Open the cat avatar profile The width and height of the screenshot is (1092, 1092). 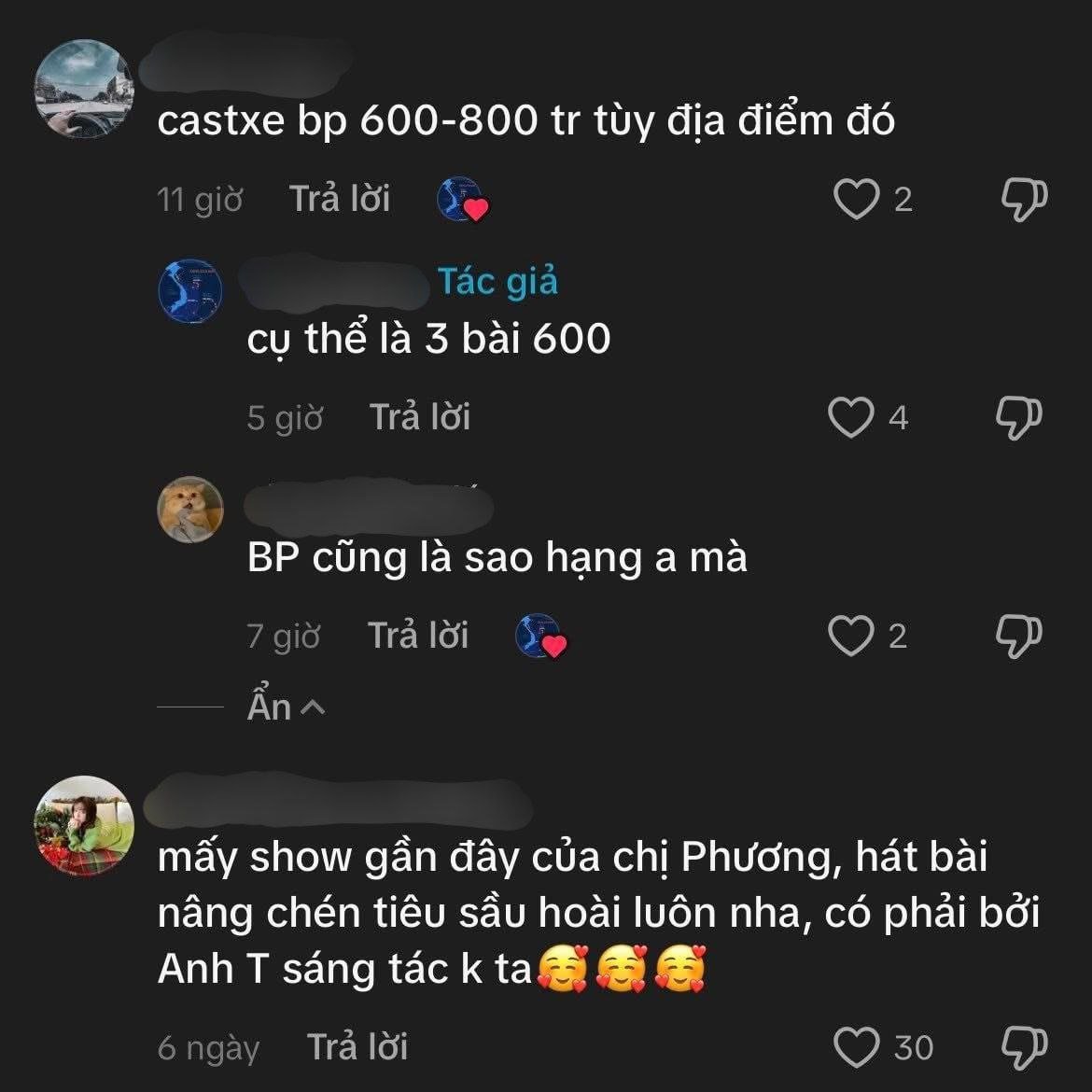190,510
